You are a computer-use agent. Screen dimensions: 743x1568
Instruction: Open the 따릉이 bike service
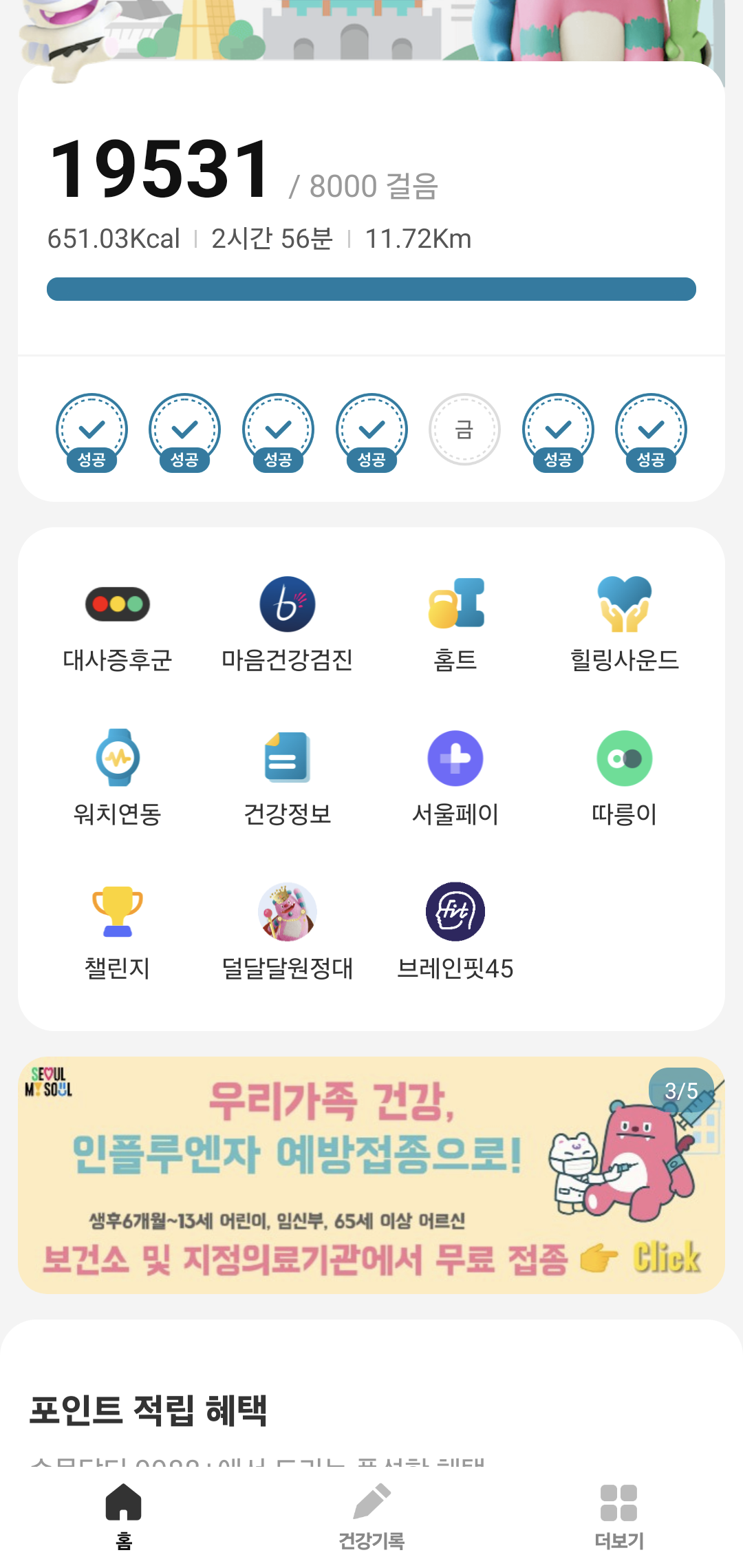coord(624,777)
